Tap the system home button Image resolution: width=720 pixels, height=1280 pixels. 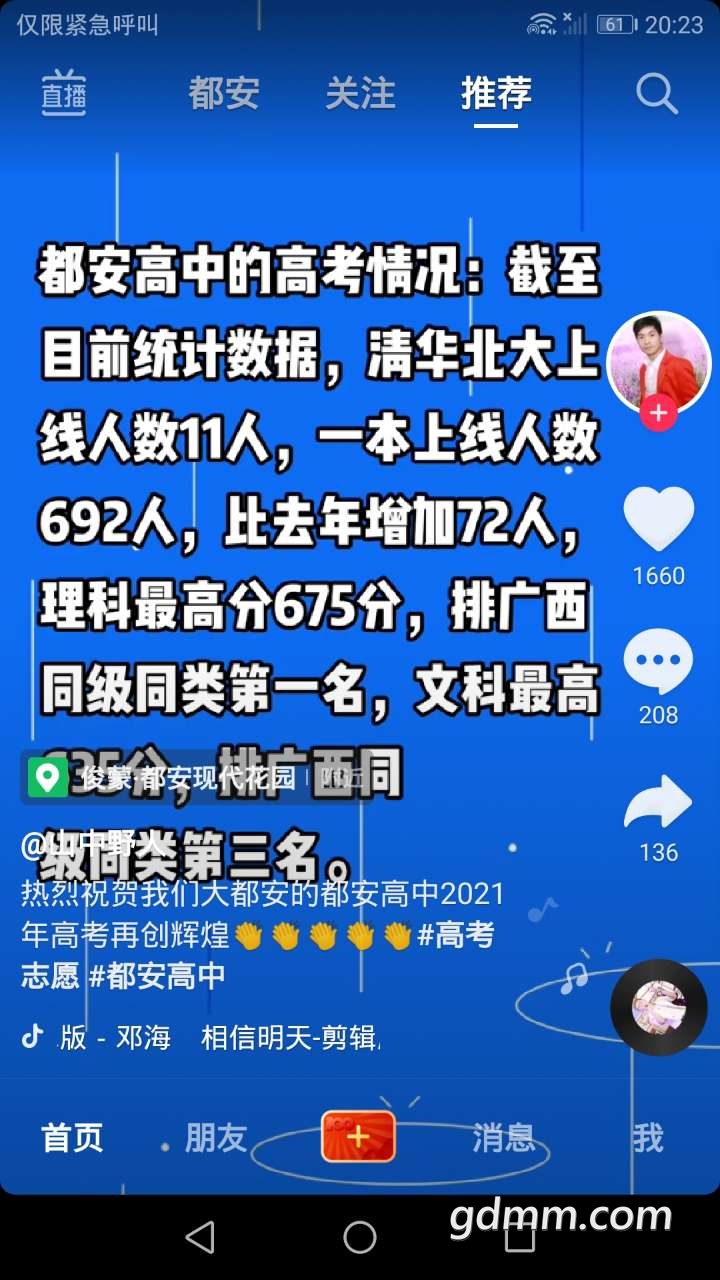[360, 1237]
